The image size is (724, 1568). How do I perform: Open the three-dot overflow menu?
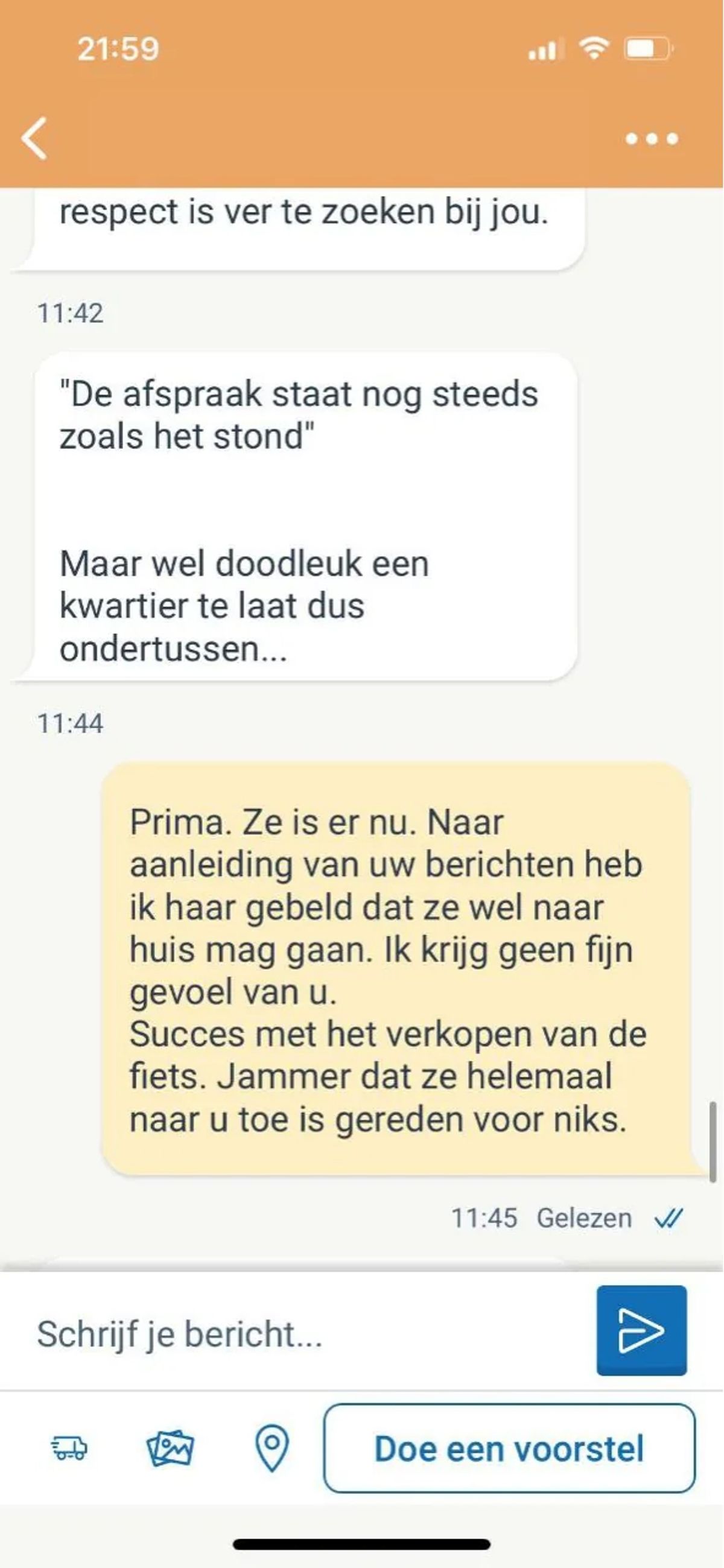coord(652,139)
